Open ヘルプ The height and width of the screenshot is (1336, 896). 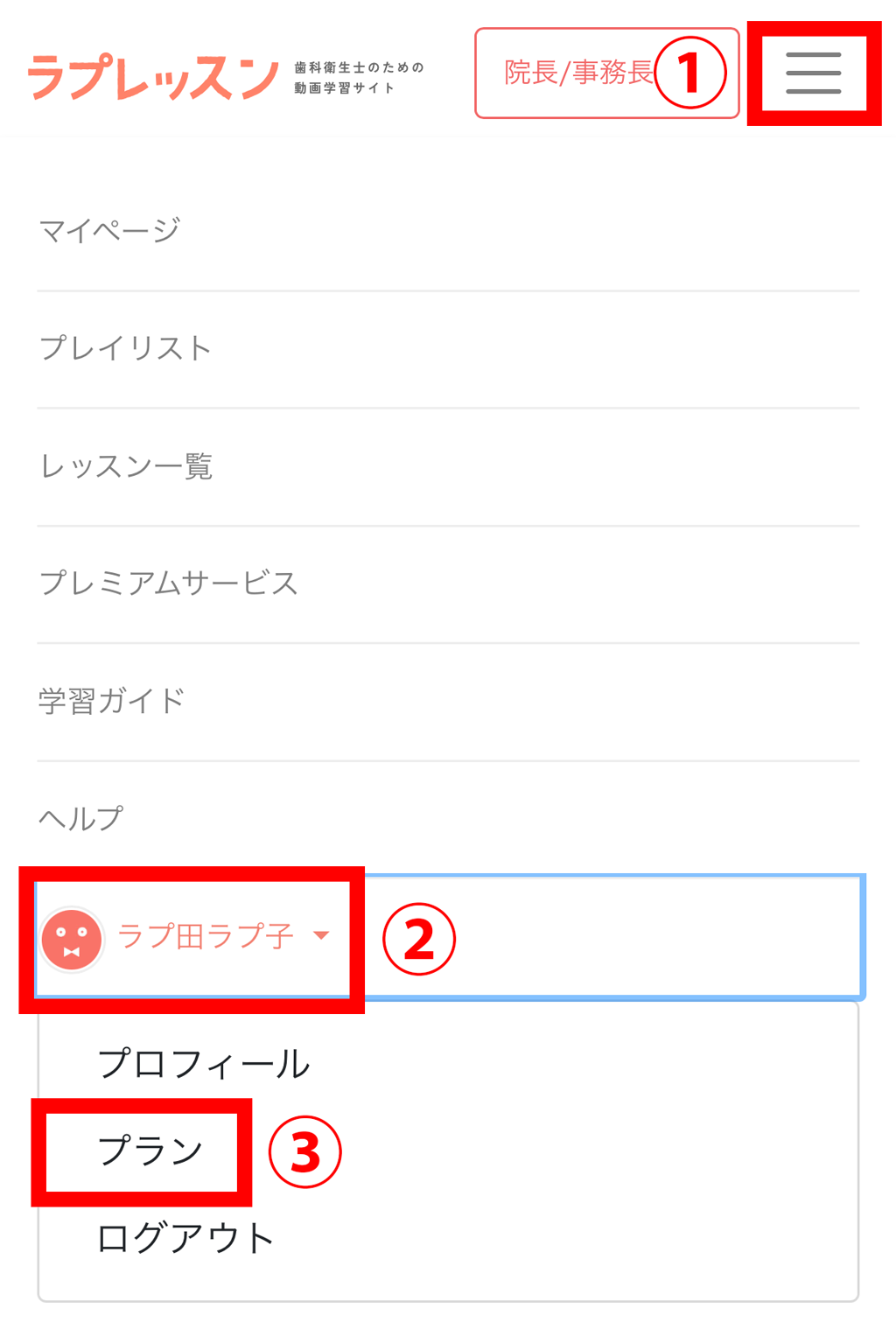tap(81, 819)
